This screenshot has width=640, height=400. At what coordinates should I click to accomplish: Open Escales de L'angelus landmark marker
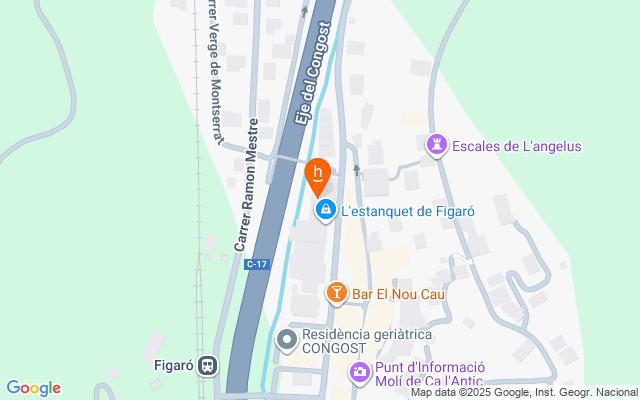click(437, 146)
